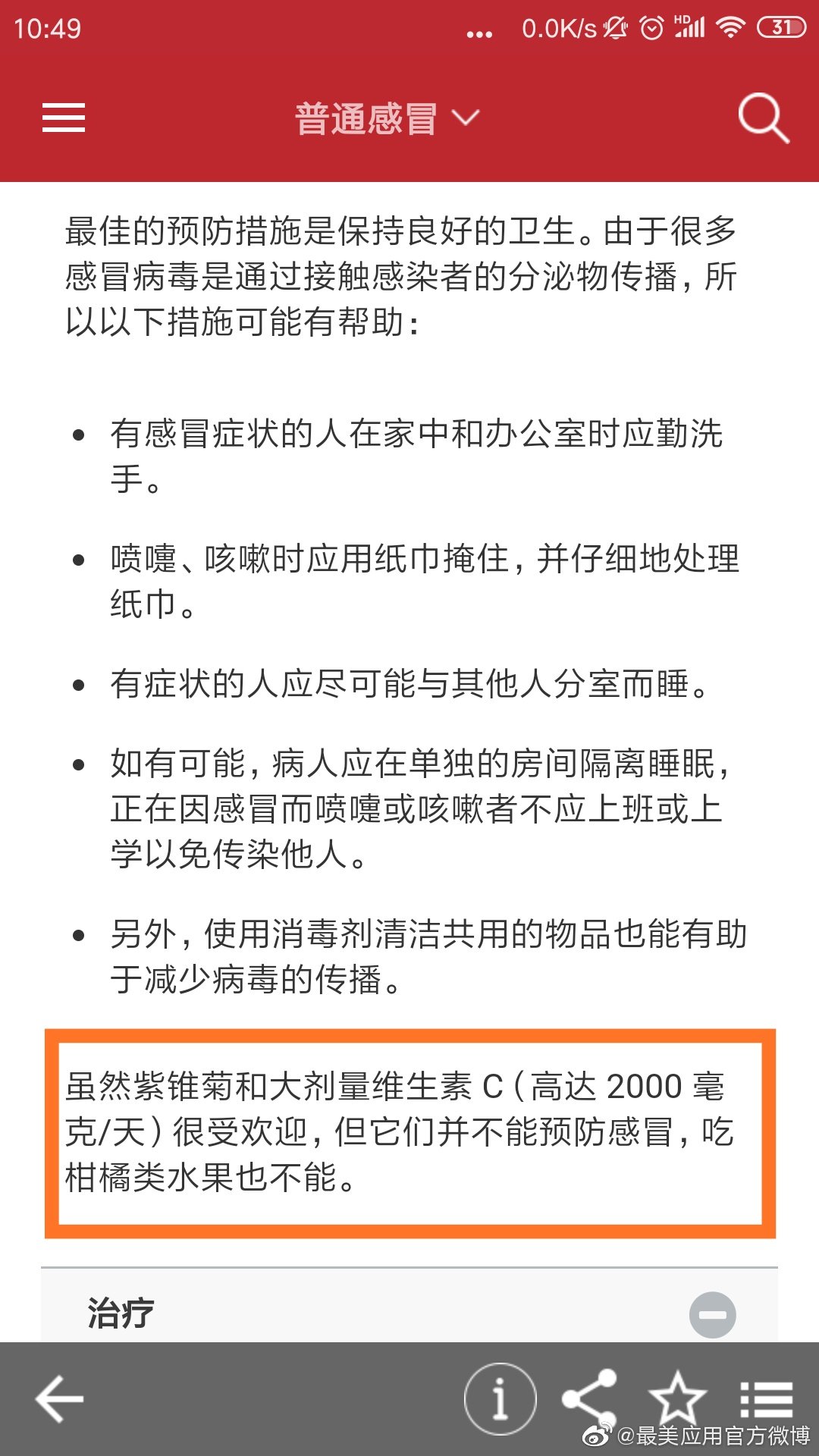The image size is (819, 1456).
Task: Go back with the bottom arrow
Action: click(60, 1399)
